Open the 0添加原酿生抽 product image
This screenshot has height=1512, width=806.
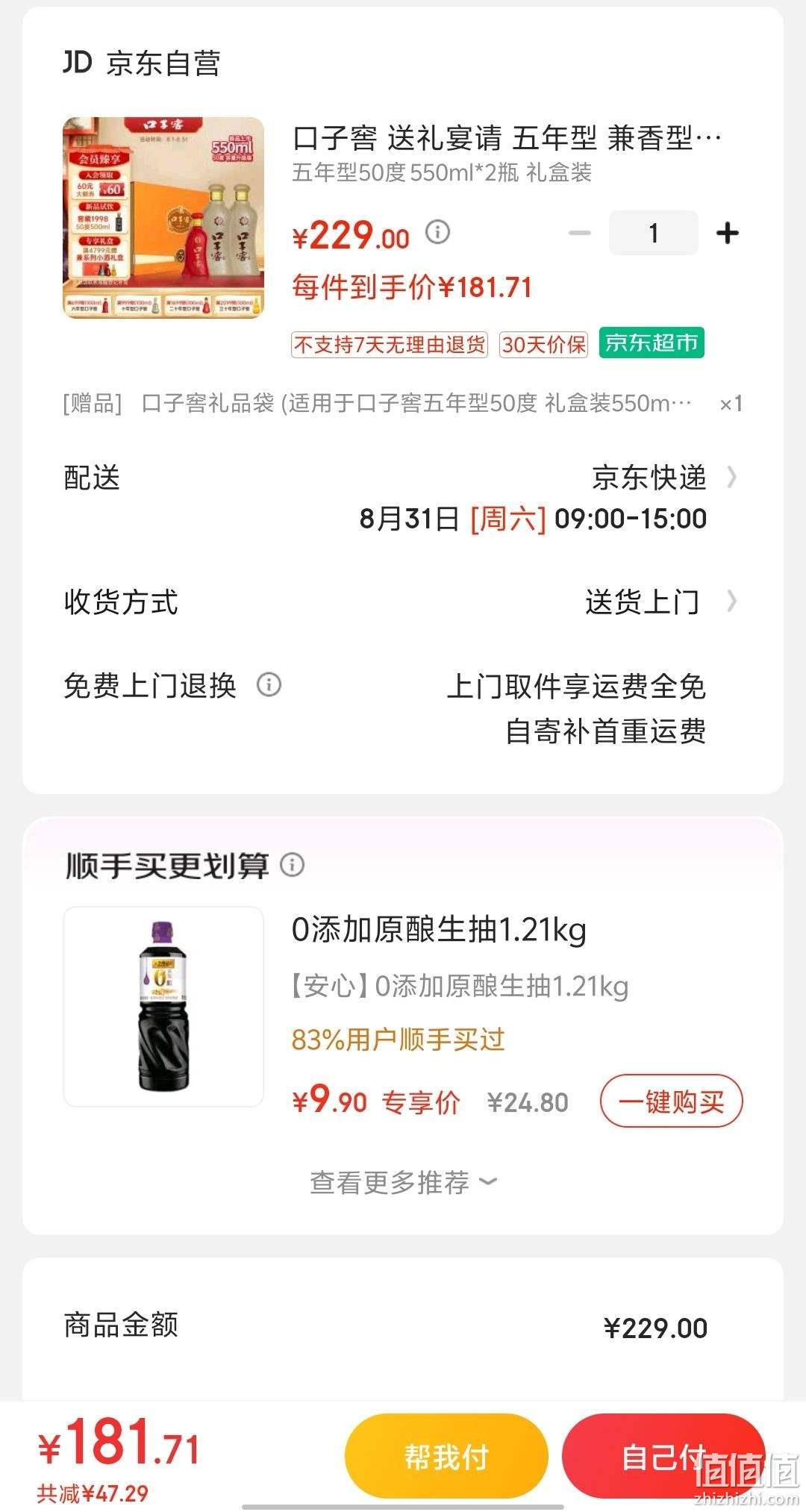coord(163,1007)
